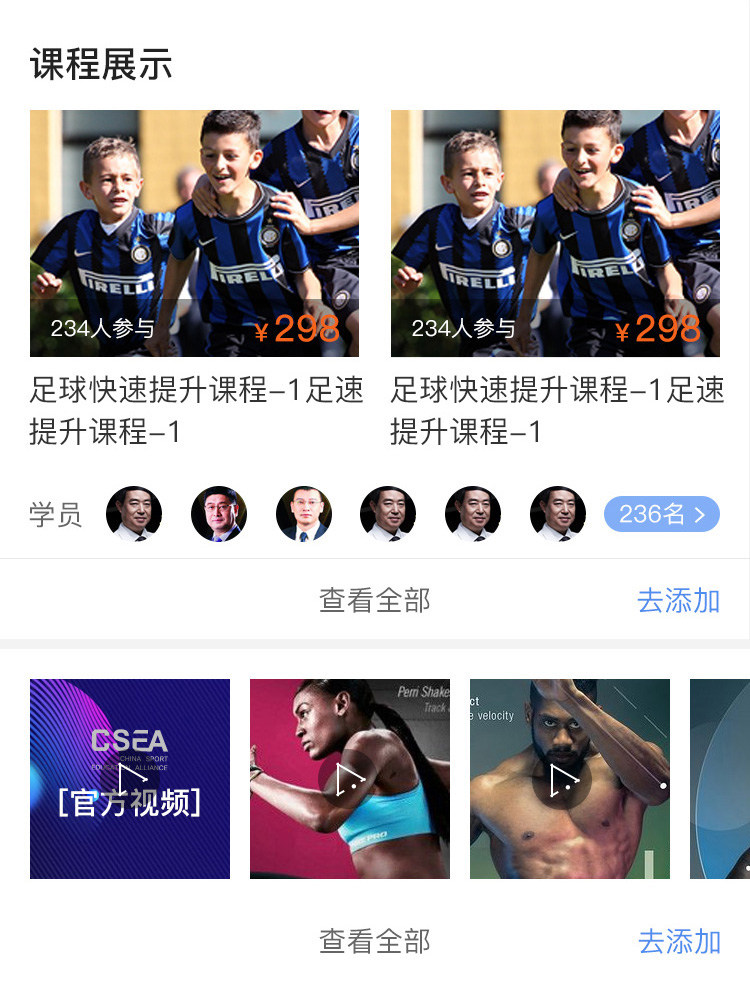Open the student avatar with glasses
Screen dimensions: 750x983
219,514
